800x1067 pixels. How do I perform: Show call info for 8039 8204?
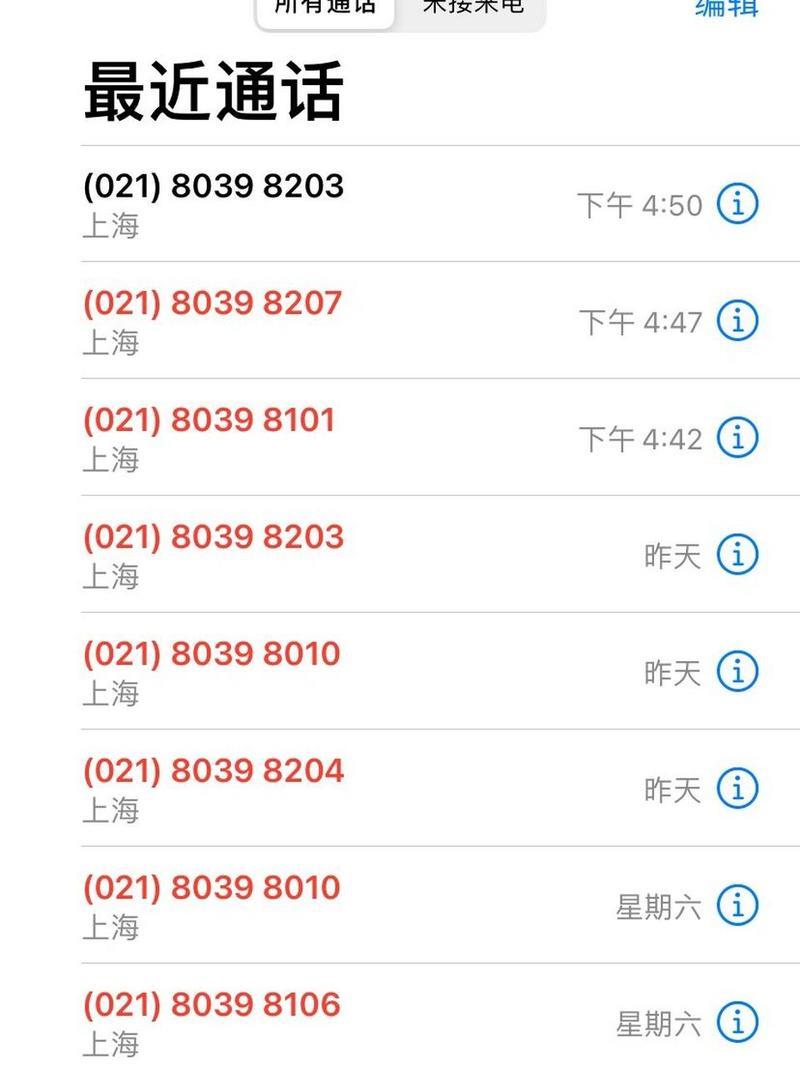tap(738, 788)
